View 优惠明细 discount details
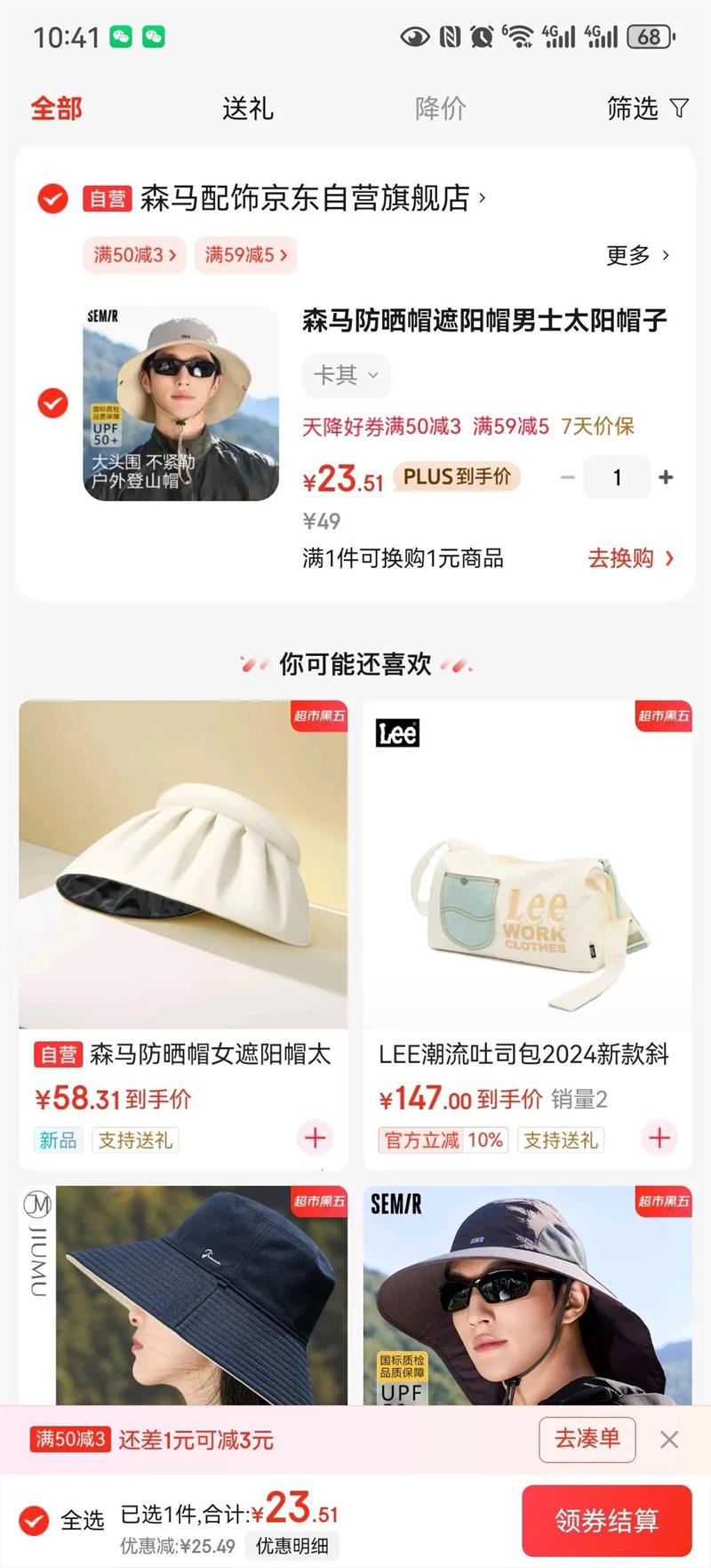 (x=292, y=1546)
